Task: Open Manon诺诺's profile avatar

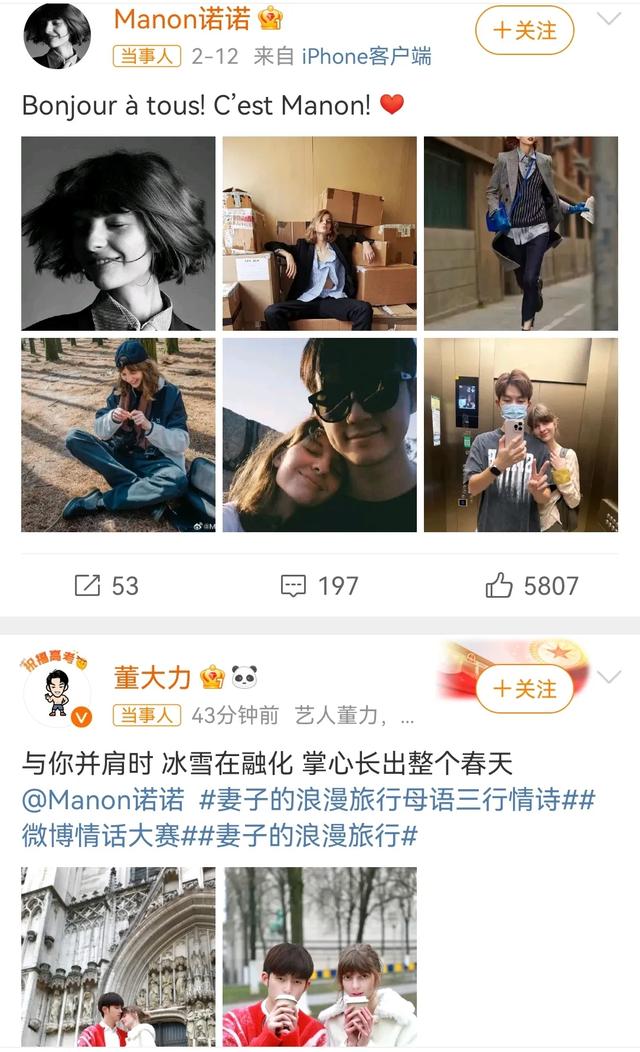Action: point(57,35)
